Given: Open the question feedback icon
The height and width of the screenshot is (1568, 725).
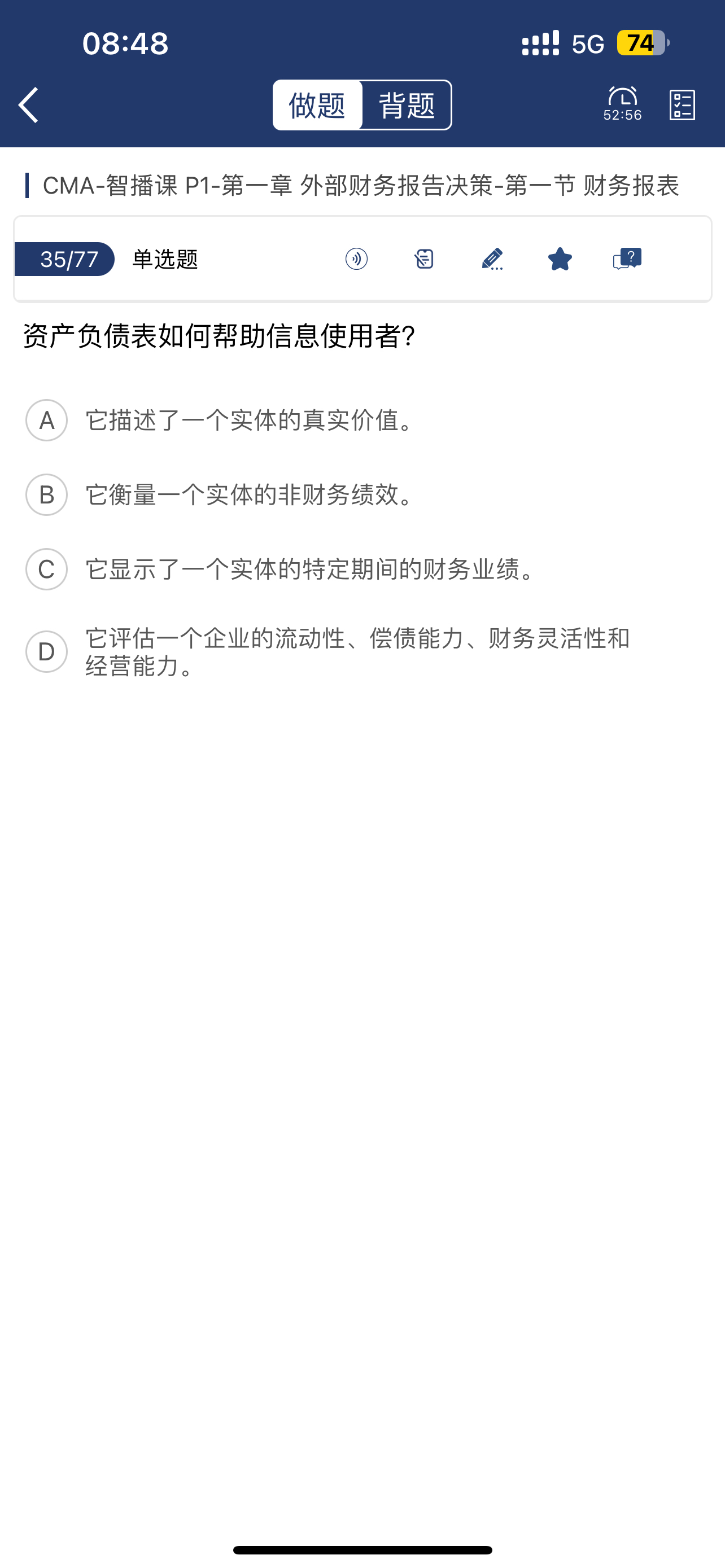Looking at the screenshot, I should 627,259.
